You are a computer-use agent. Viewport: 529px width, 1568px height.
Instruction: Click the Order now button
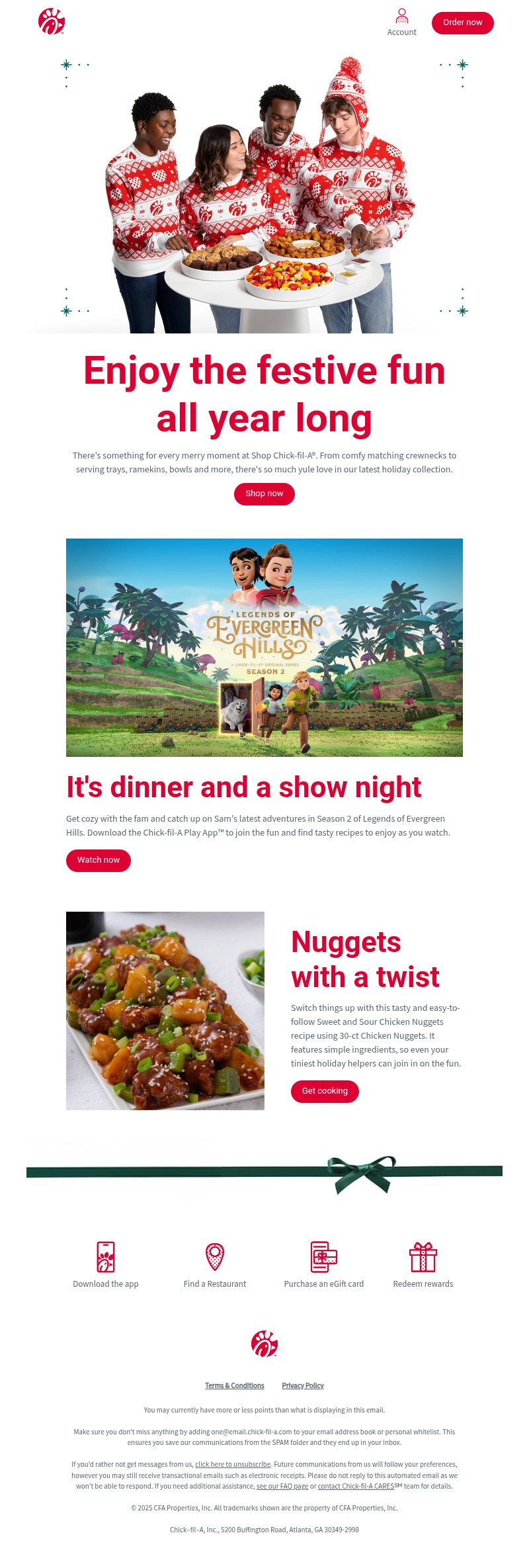click(x=462, y=22)
